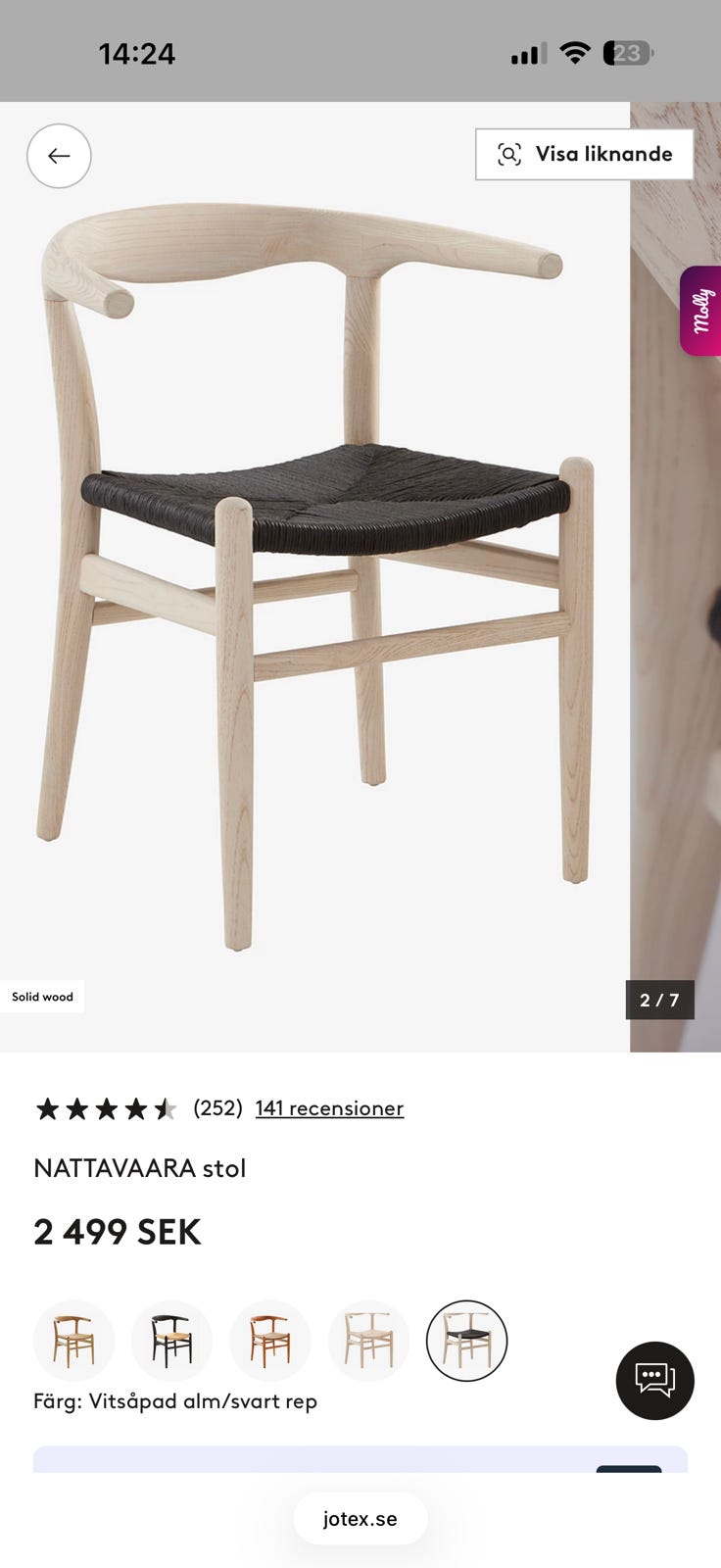The width and height of the screenshot is (721, 1568).
Task: View battery level indicator
Action: click(x=627, y=54)
